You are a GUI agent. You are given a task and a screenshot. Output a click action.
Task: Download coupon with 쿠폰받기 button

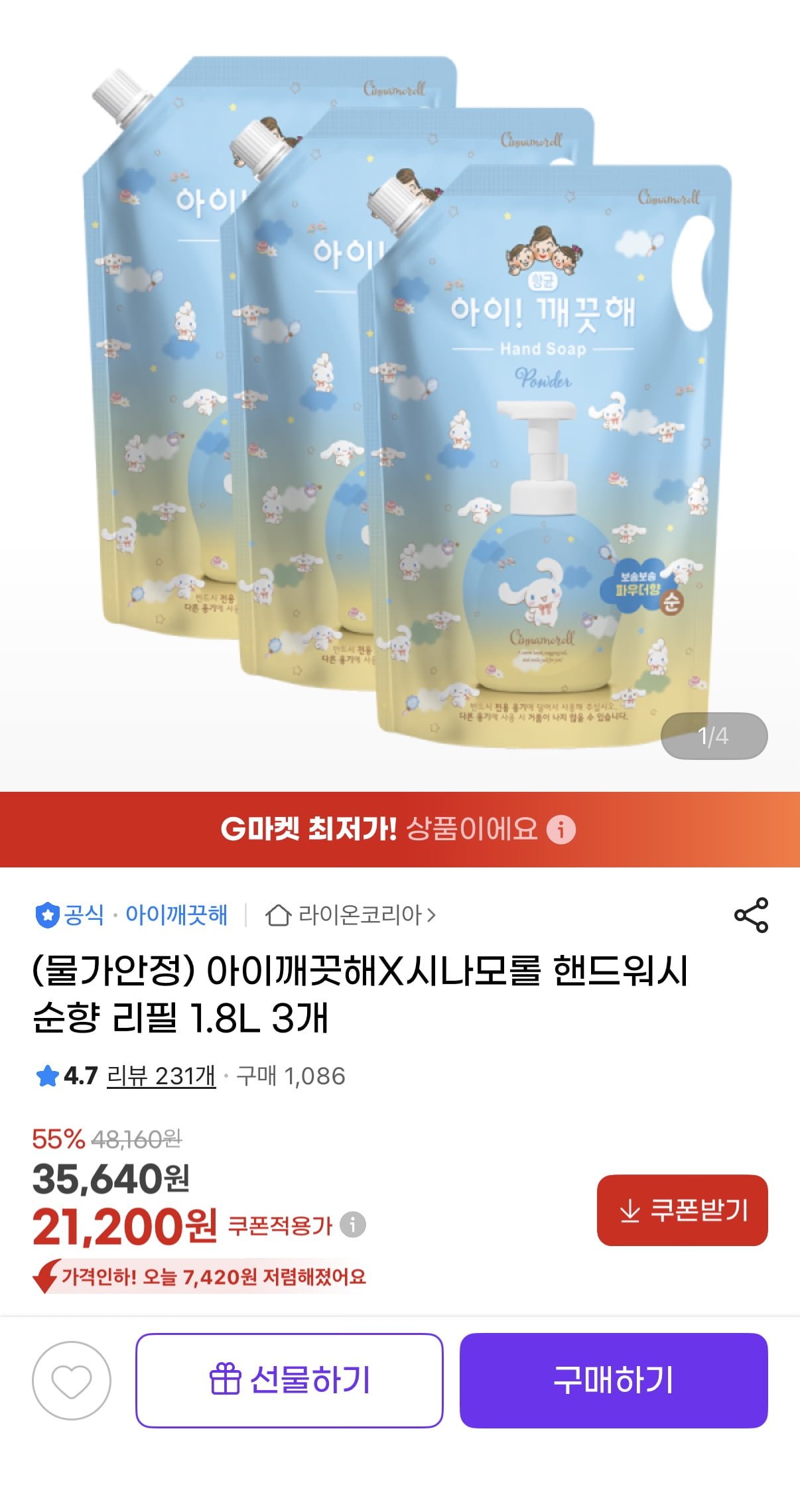click(x=682, y=1210)
